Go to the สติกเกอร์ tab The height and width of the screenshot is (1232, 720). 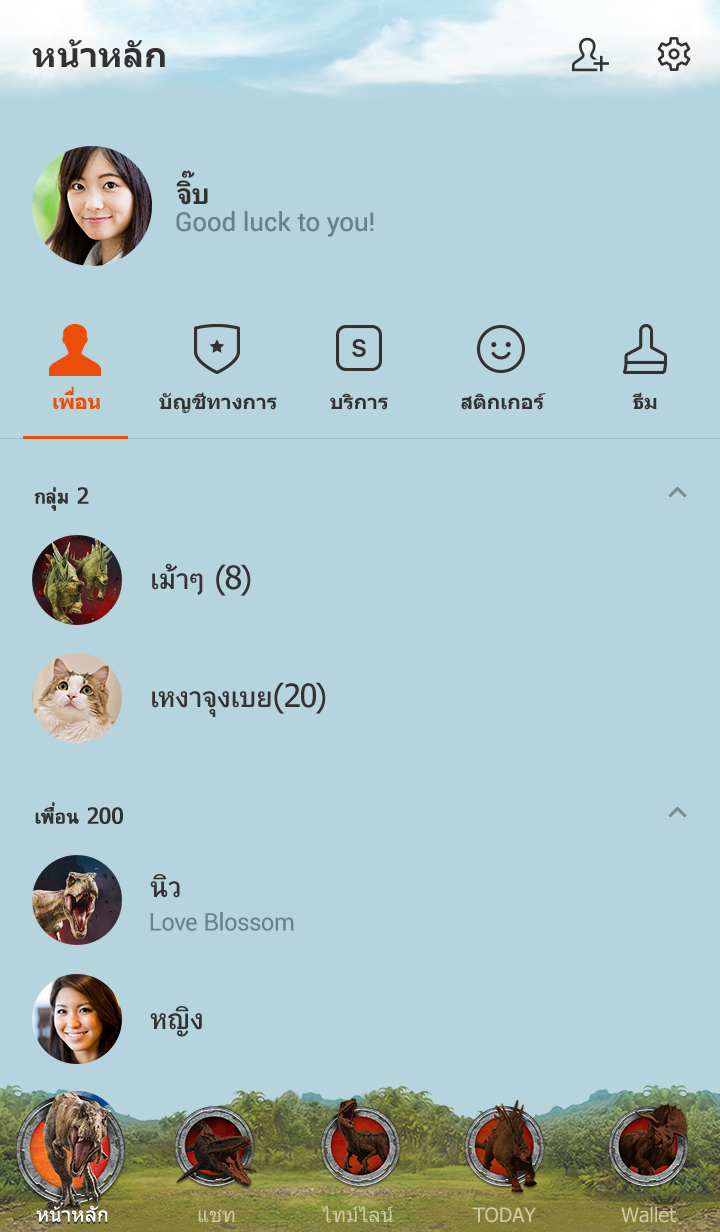[x=501, y=368]
